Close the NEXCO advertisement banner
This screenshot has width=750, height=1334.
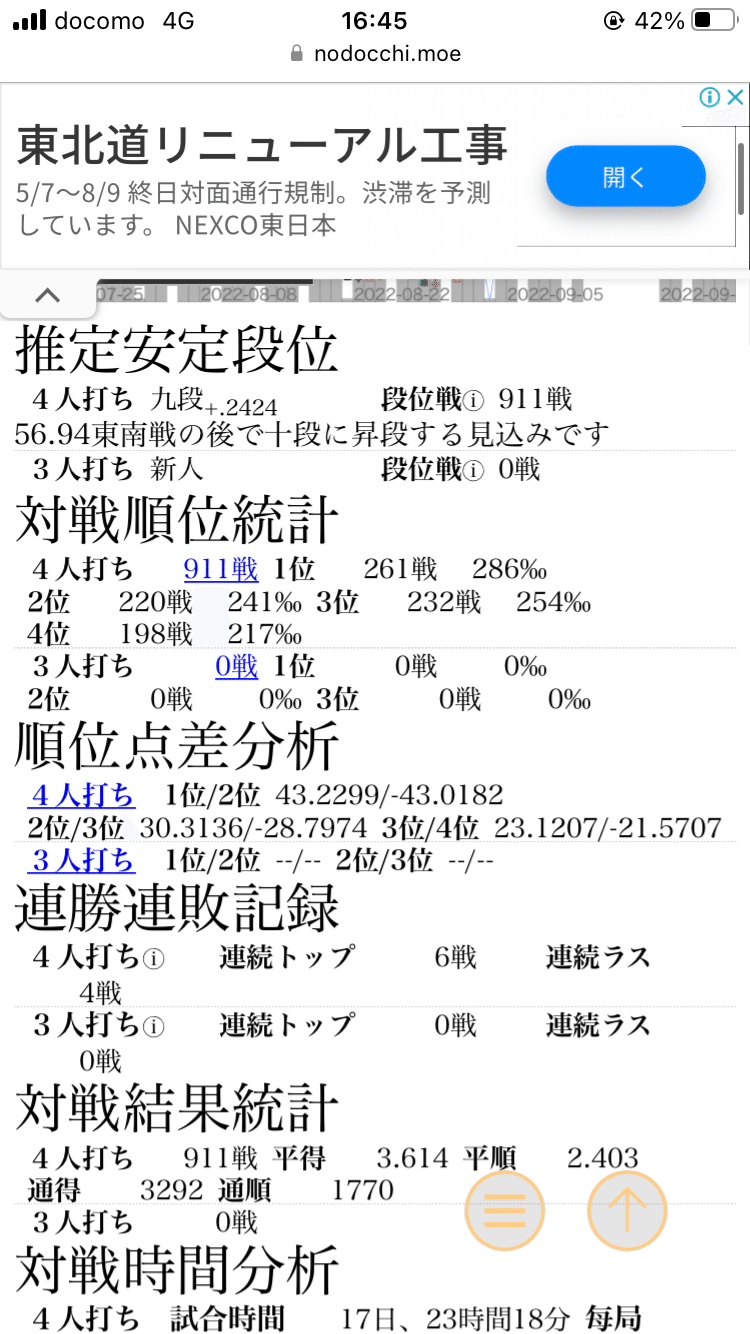pyautogui.click(x=735, y=97)
